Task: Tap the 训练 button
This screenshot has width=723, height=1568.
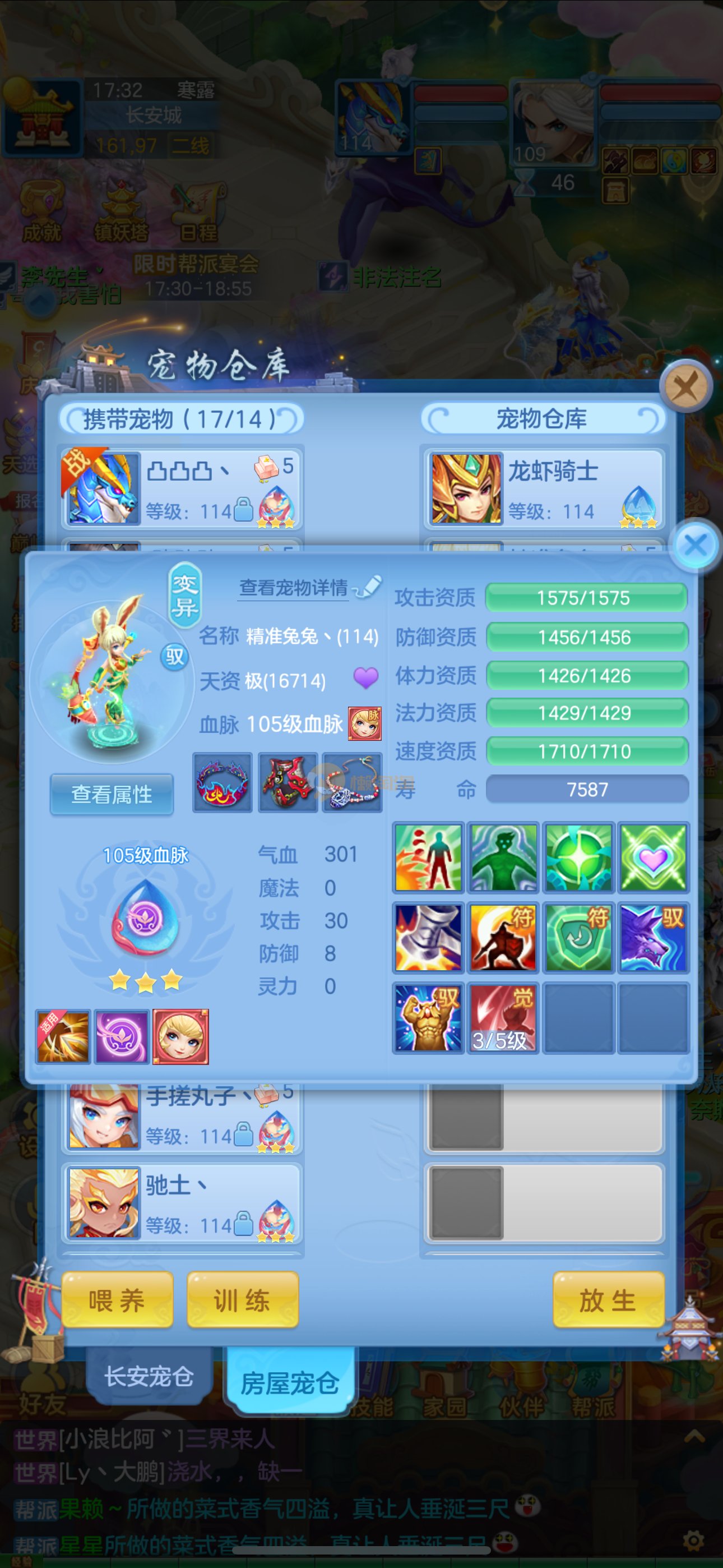Action: [x=242, y=1301]
